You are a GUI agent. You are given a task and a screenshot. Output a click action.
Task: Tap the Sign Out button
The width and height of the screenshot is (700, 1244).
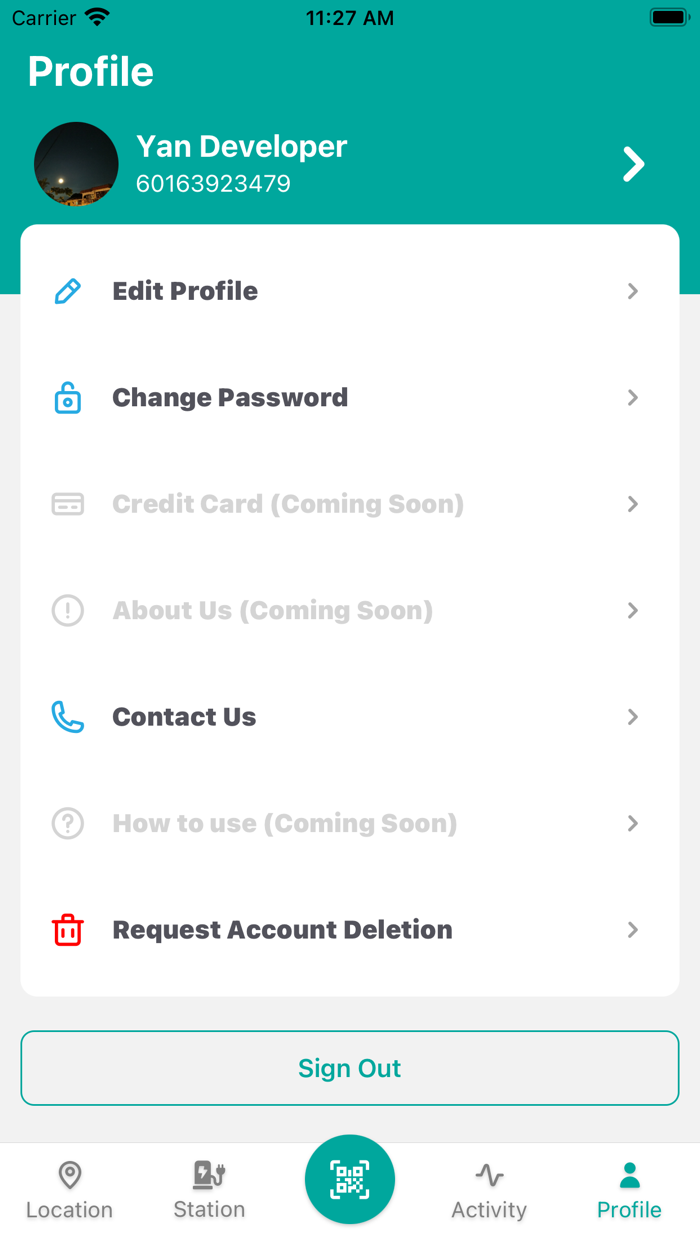[x=350, y=1068]
